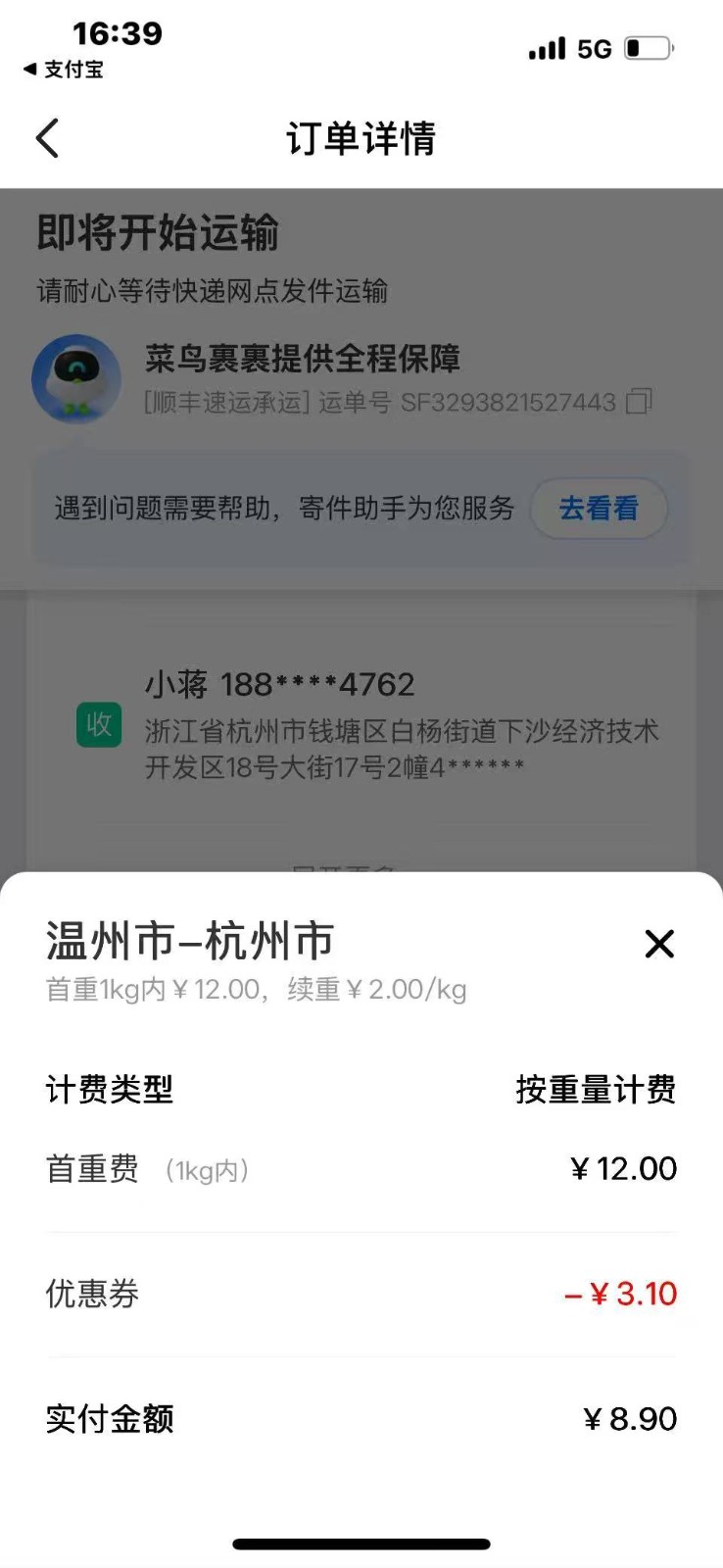Return to 支付宝 app
This screenshot has width=723, height=1568.
63,70
